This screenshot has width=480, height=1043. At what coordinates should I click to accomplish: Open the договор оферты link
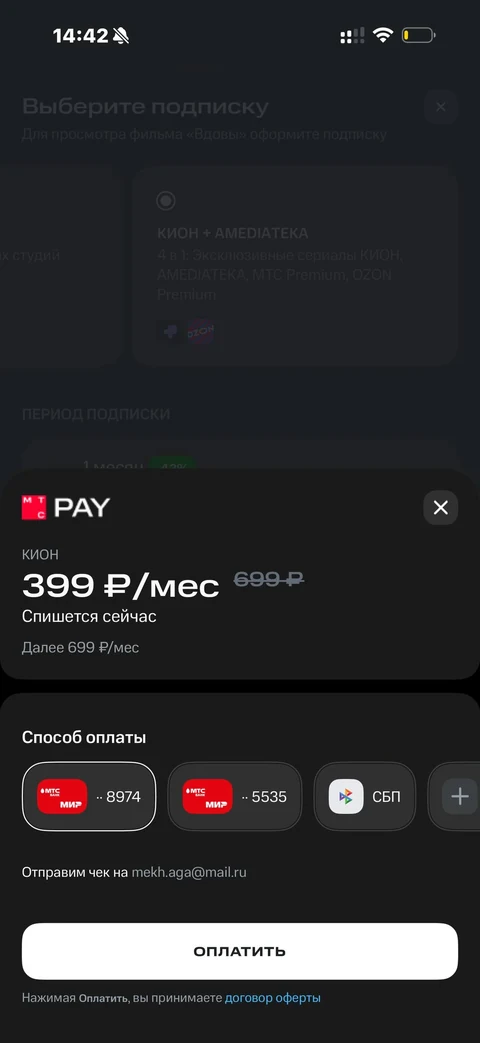(x=273, y=998)
